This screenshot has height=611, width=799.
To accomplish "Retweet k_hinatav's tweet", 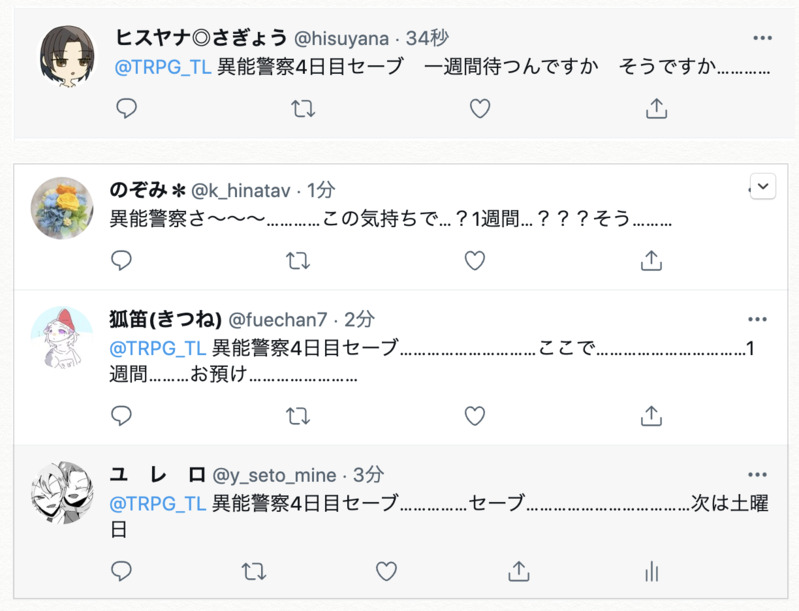I will tap(298, 260).
